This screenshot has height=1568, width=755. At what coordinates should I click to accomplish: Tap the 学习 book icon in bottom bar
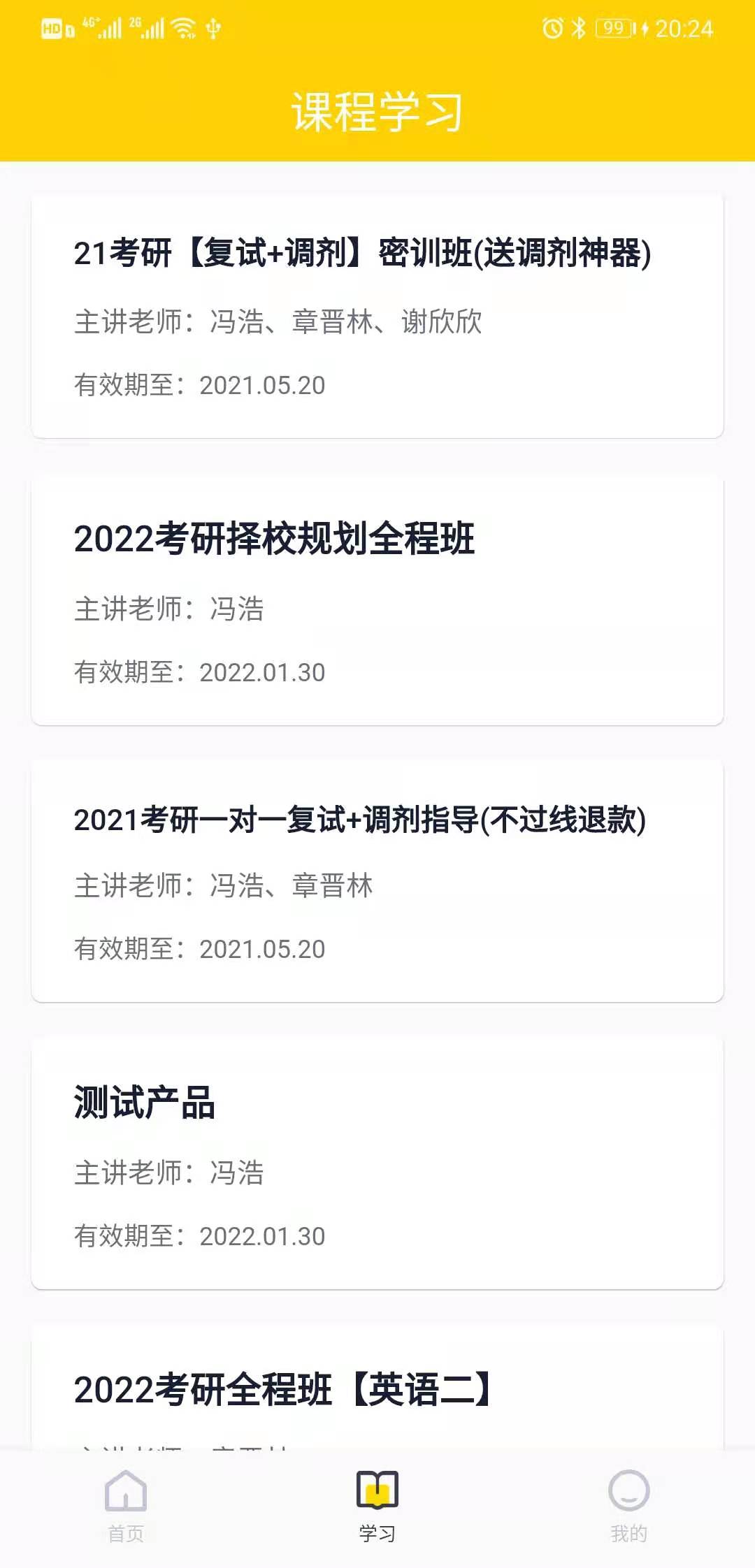pos(377,1492)
